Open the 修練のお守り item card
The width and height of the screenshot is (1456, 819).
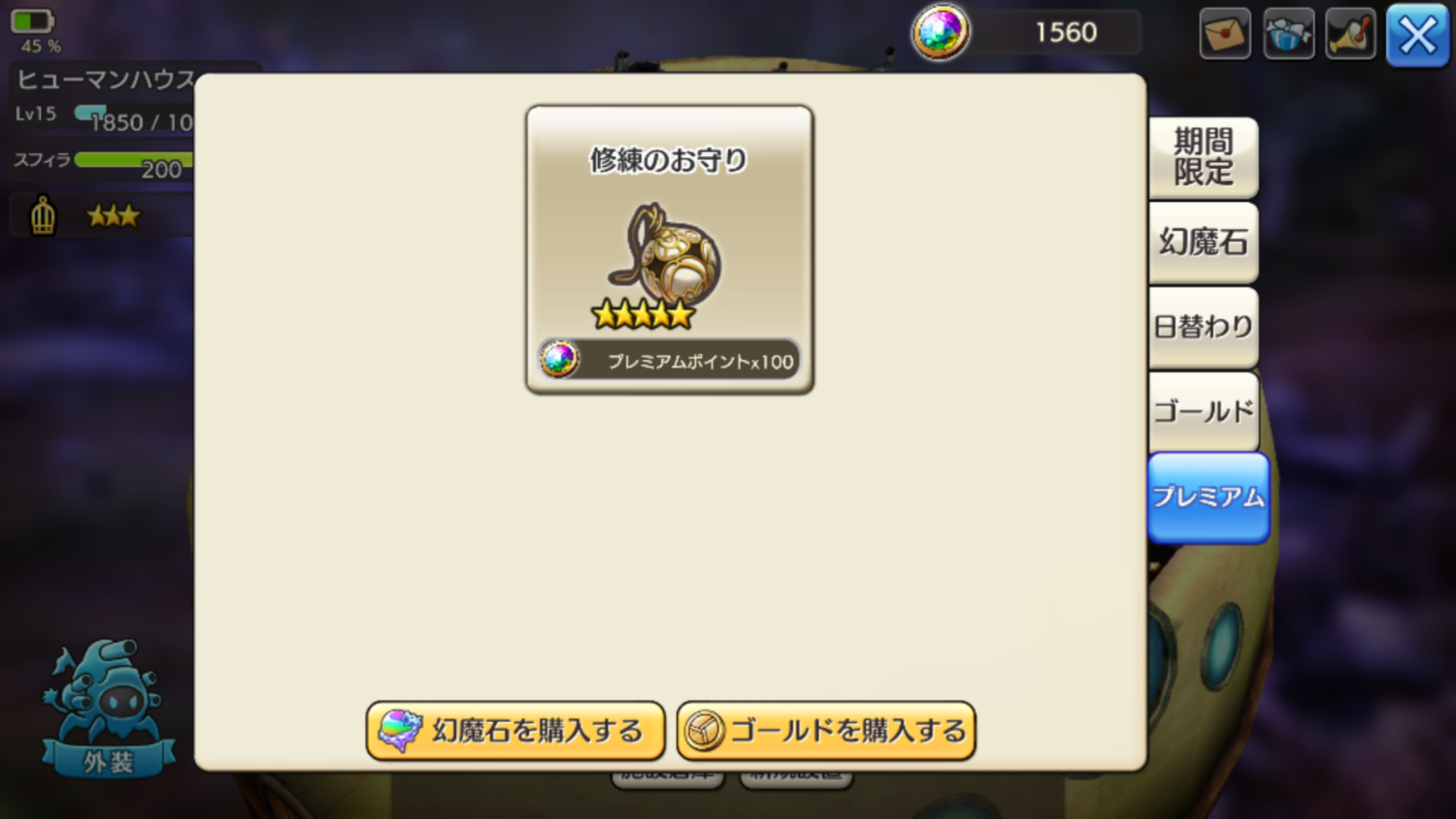point(669,249)
